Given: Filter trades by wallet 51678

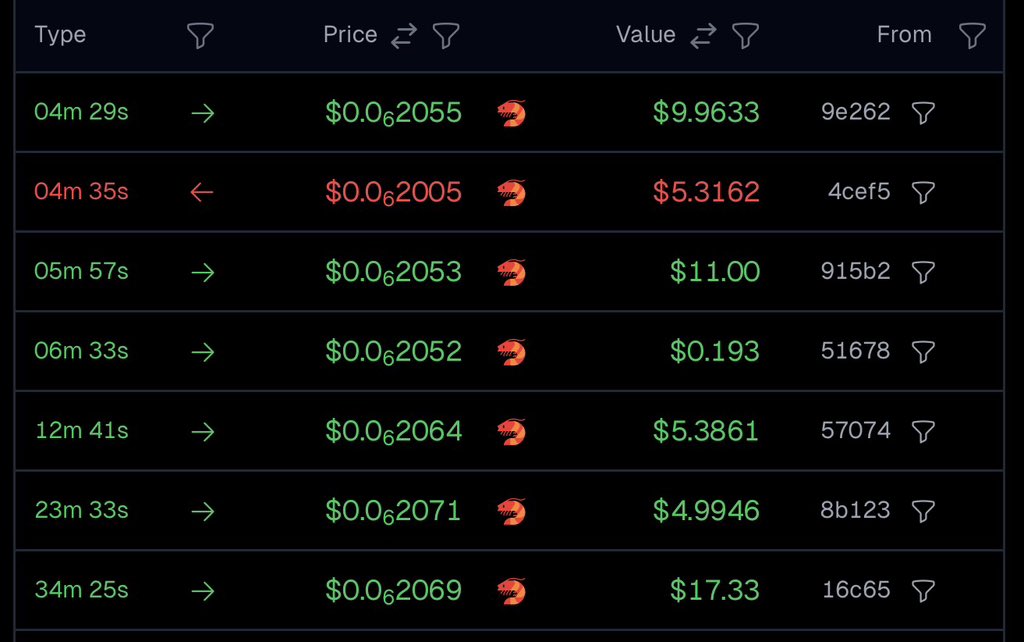Looking at the screenshot, I should [x=924, y=352].
